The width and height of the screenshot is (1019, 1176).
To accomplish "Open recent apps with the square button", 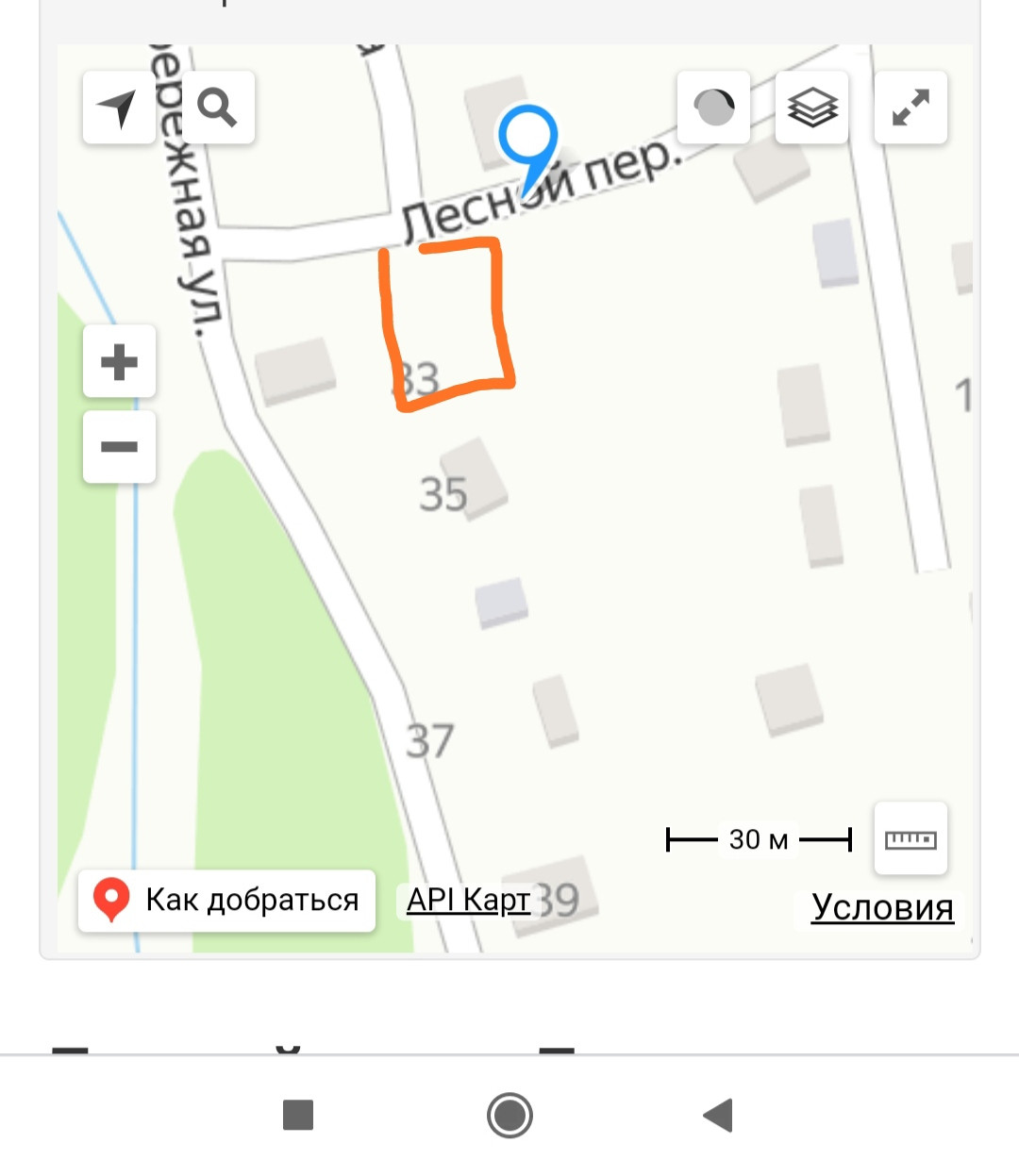I will pyautogui.click(x=298, y=1115).
